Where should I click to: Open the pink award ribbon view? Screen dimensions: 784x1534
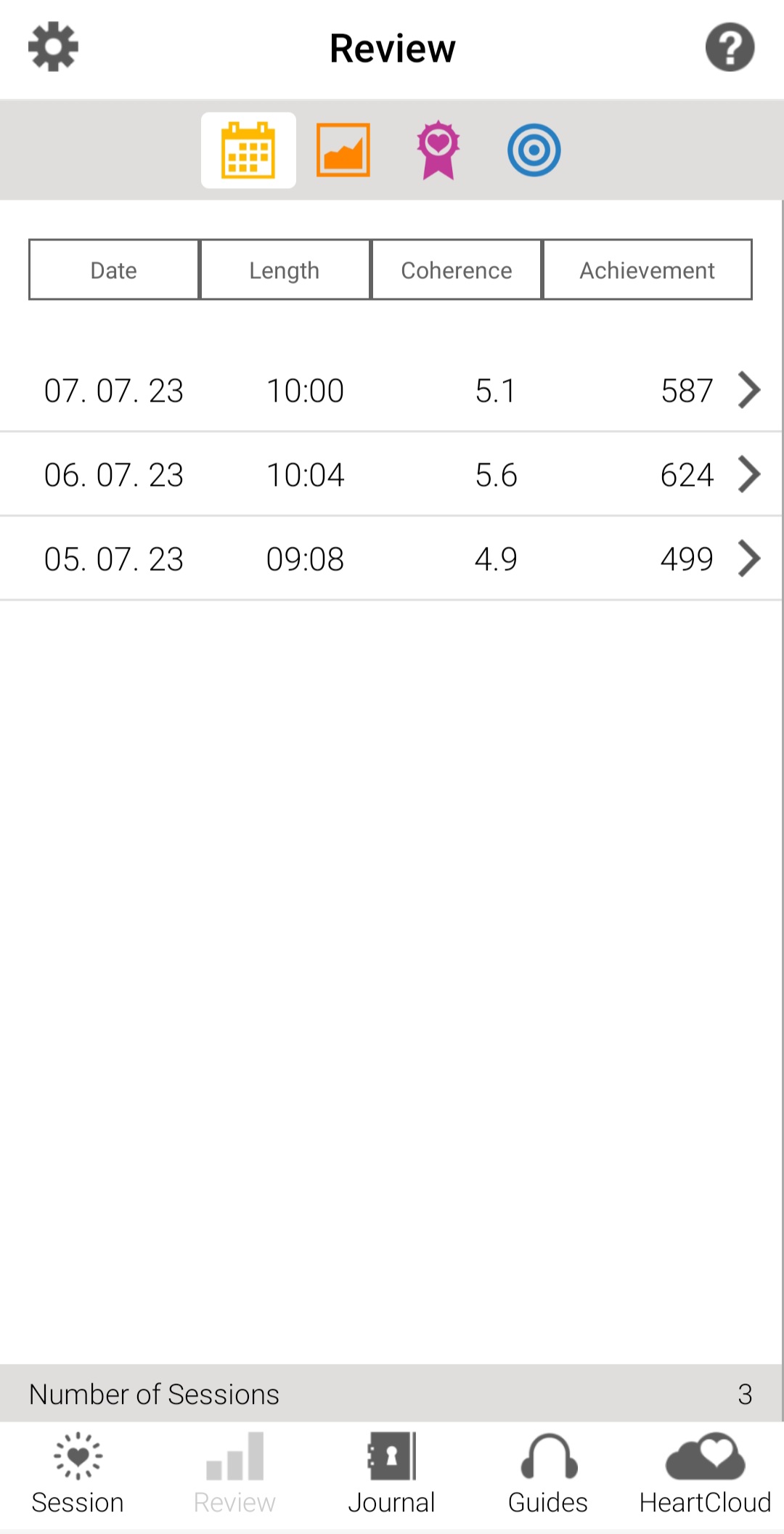click(438, 150)
